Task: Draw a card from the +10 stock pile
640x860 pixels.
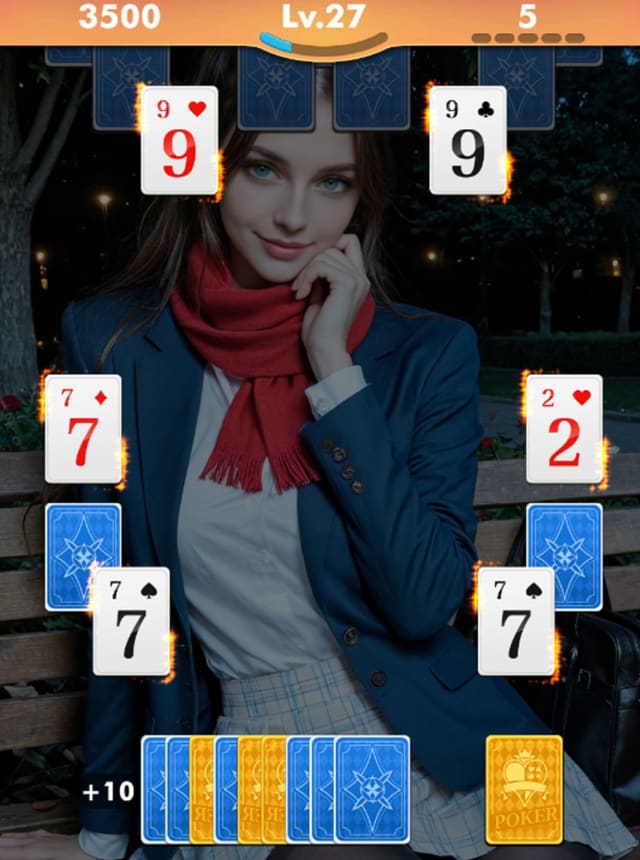Action: (372, 789)
